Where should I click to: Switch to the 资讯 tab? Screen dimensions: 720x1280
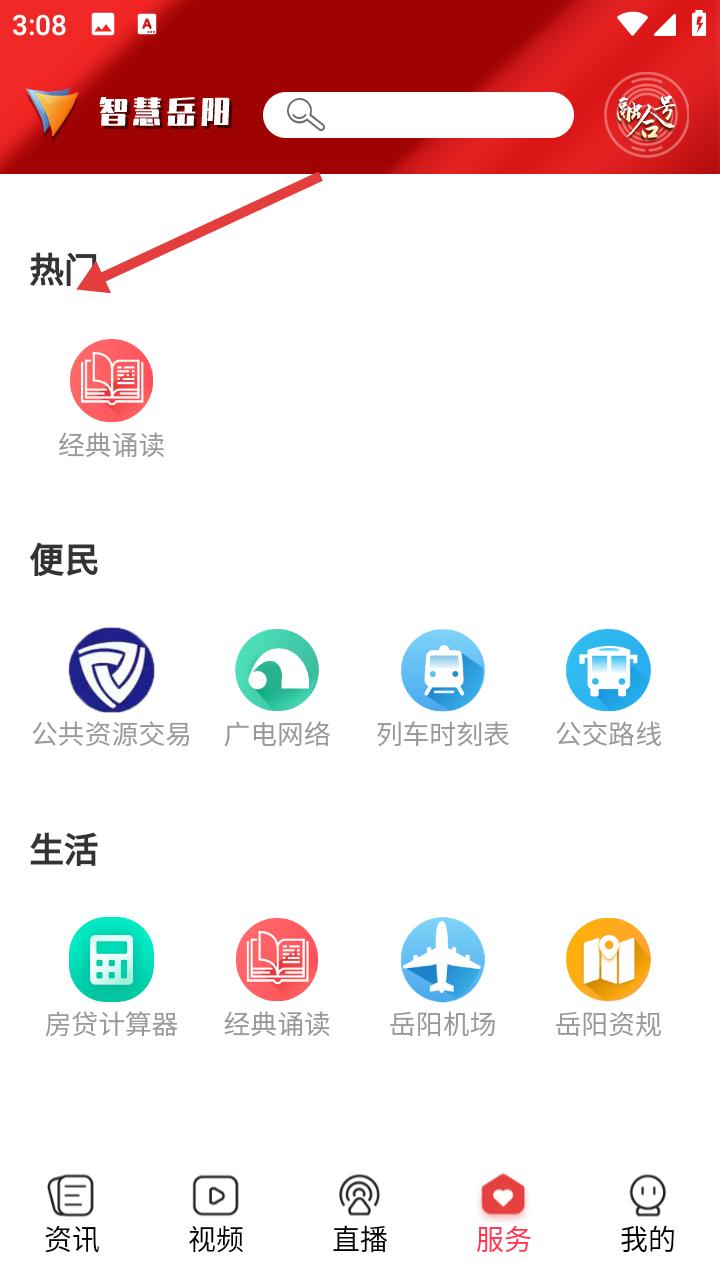point(72,1214)
